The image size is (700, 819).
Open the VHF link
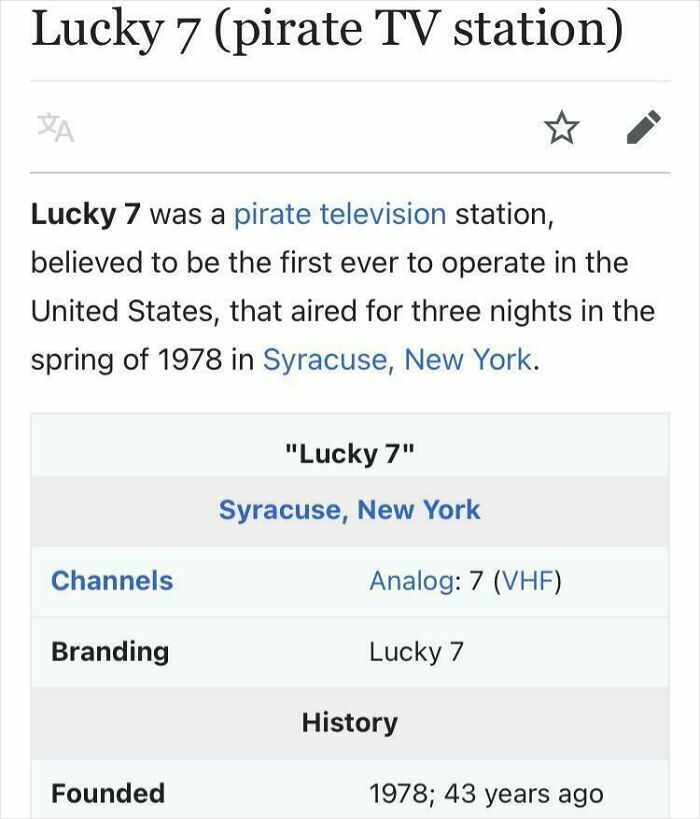(524, 580)
